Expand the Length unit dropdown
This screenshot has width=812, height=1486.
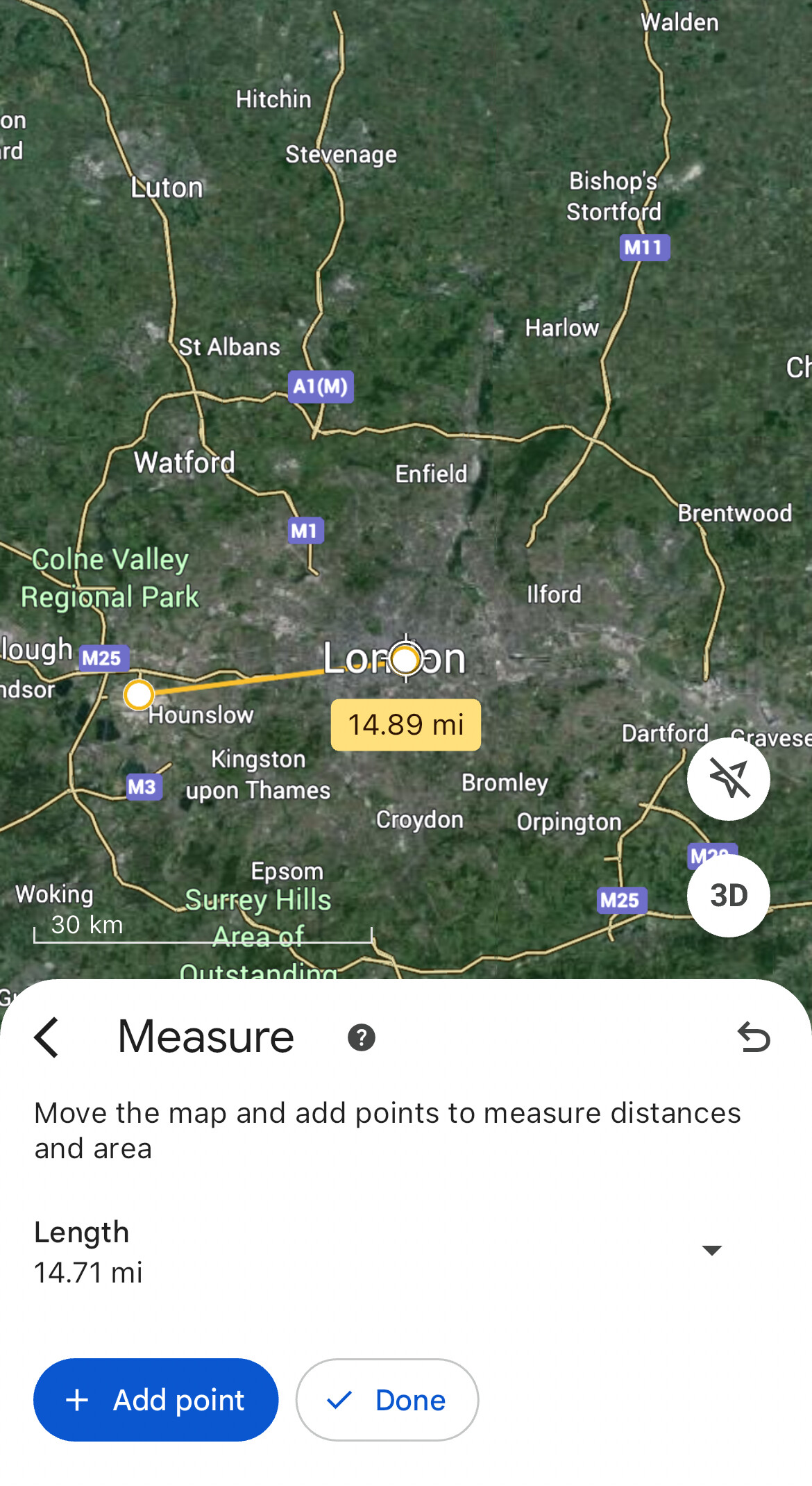click(711, 1250)
